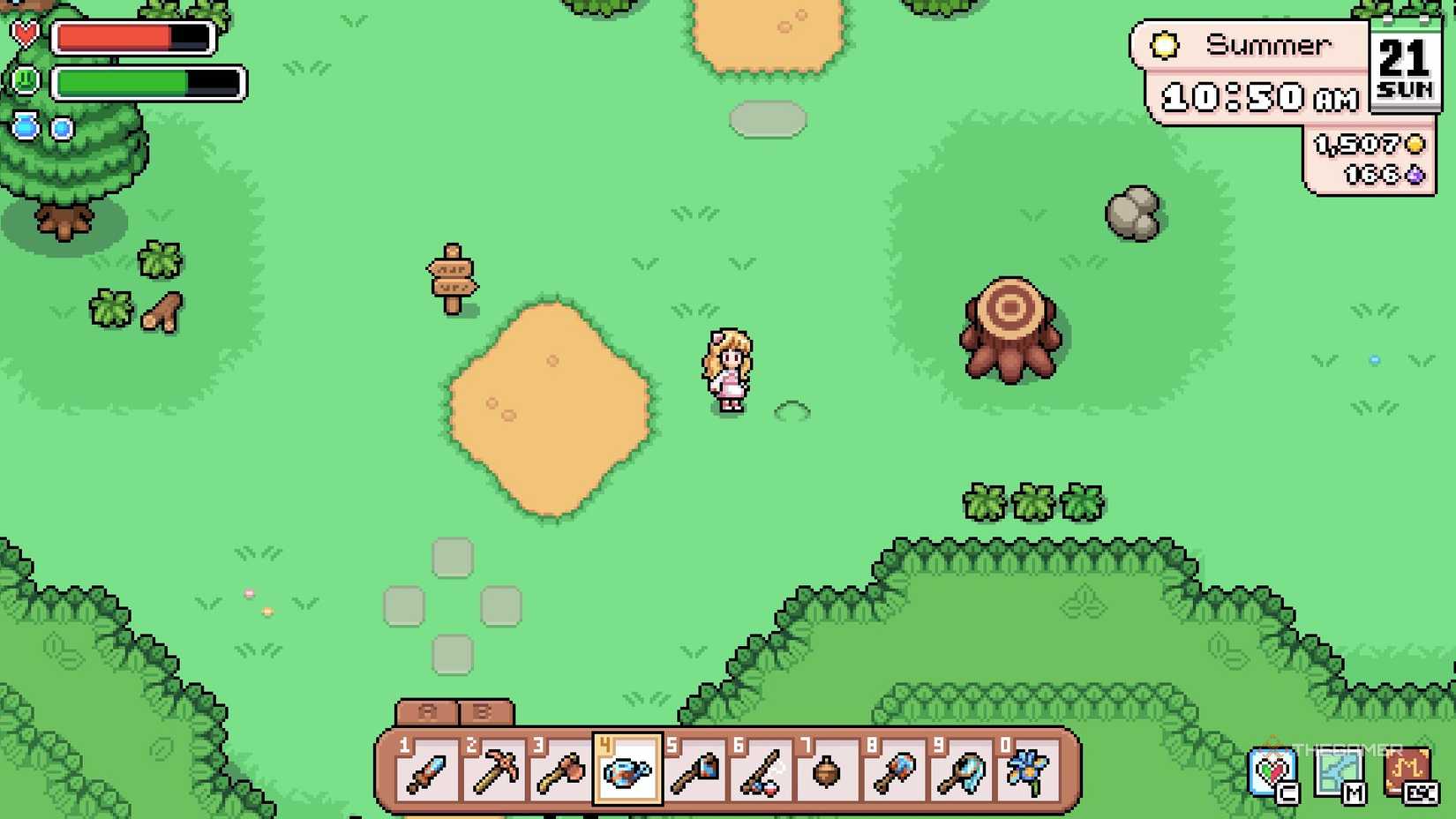
Task: Open the world map
Action: pyautogui.click(x=1339, y=773)
